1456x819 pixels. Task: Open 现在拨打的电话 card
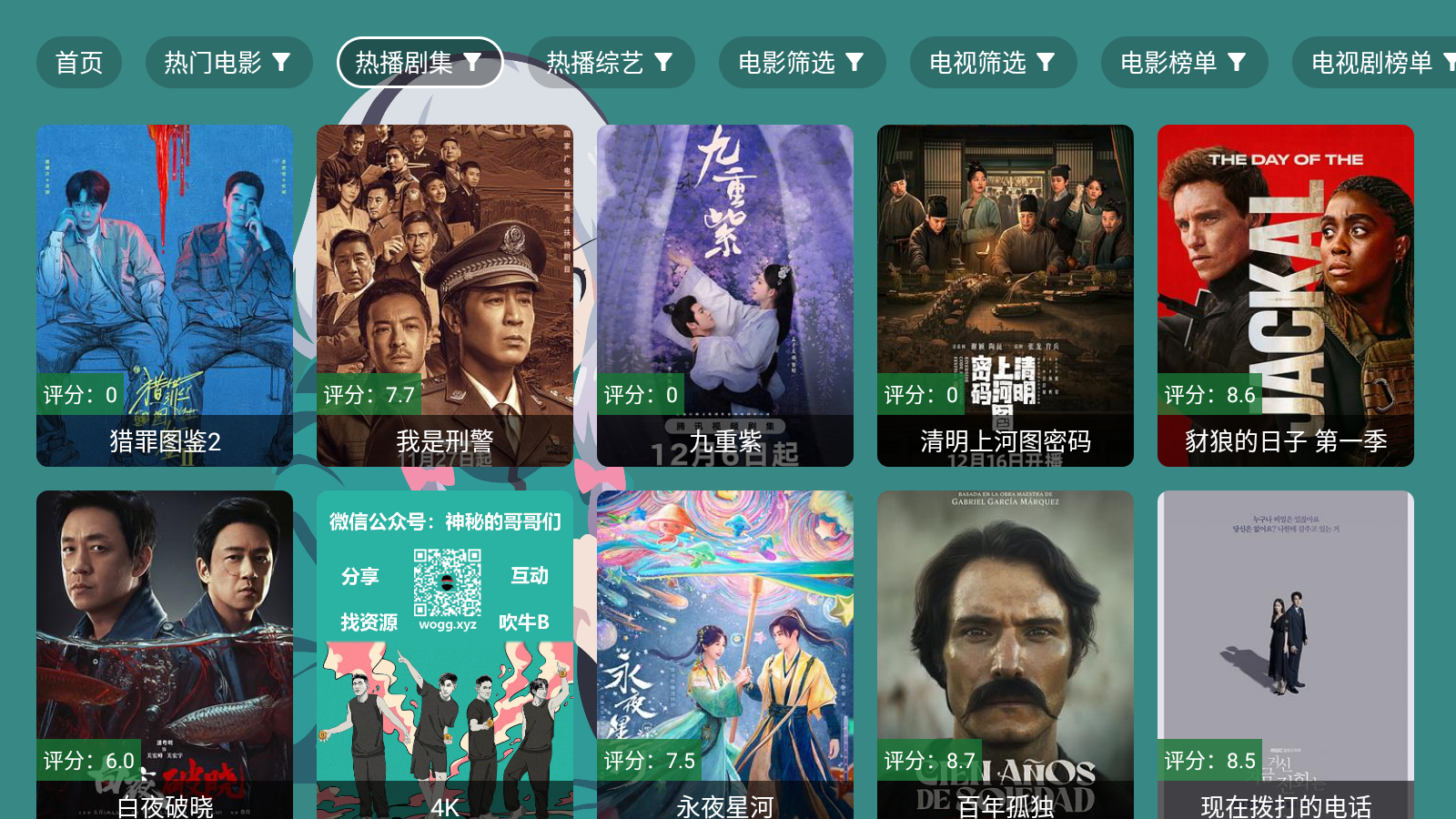[1286, 655]
